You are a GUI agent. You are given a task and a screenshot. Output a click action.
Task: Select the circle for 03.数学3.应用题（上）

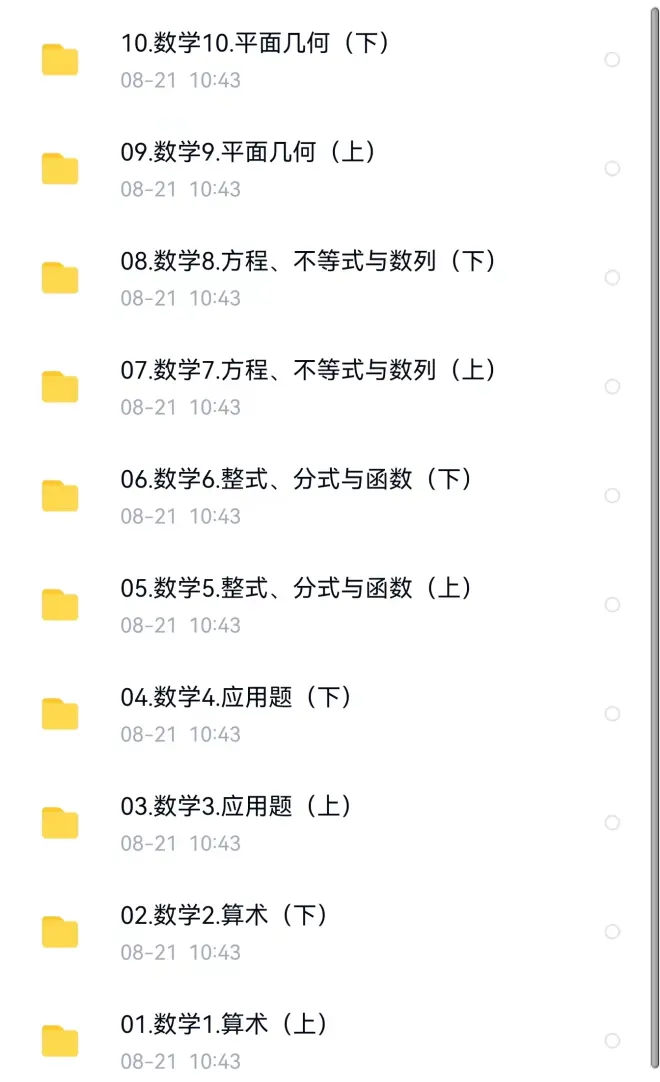pyautogui.click(x=612, y=823)
